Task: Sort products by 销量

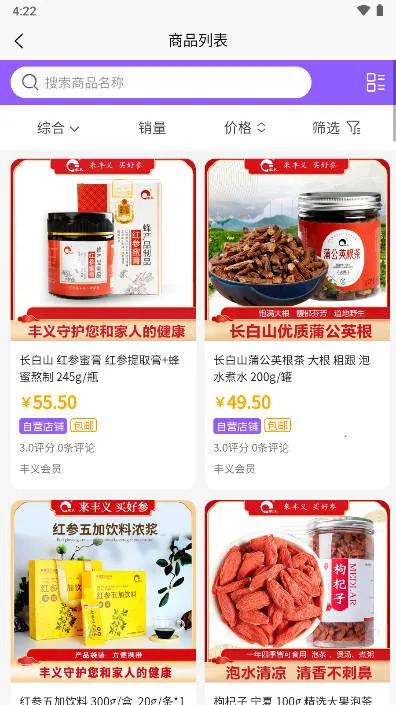Action: coord(152,128)
